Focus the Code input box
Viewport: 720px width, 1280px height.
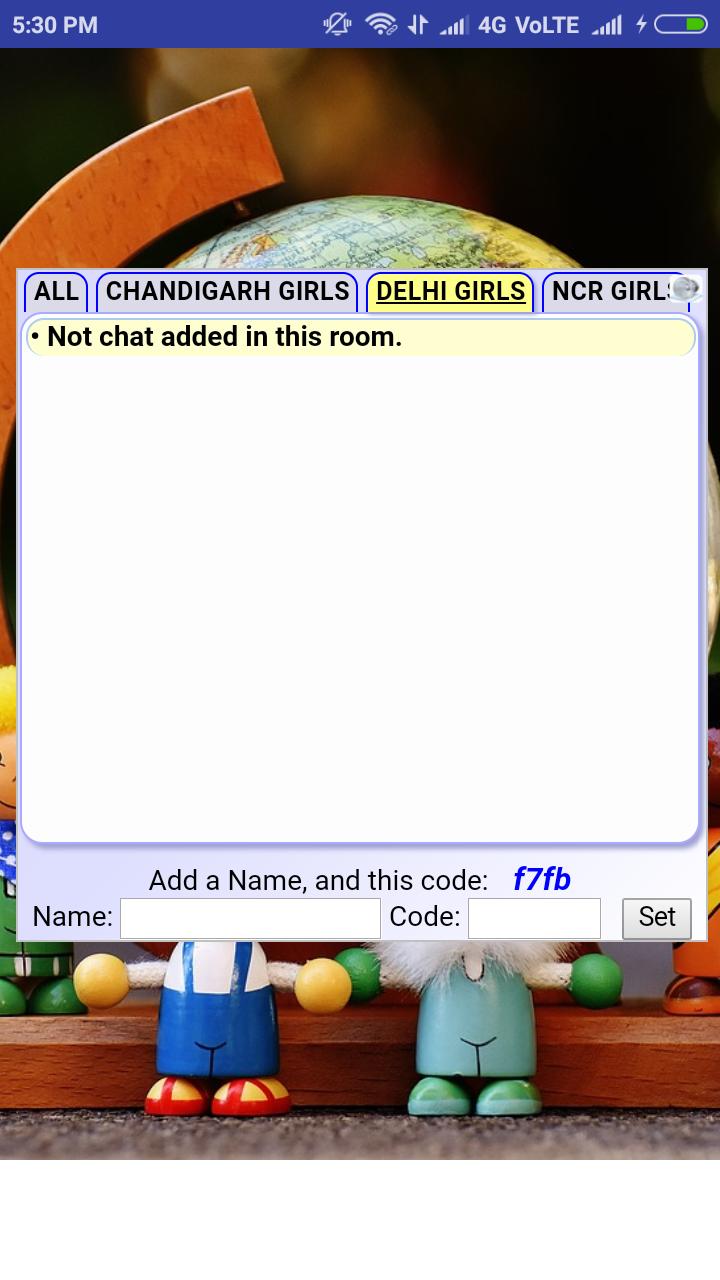534,918
